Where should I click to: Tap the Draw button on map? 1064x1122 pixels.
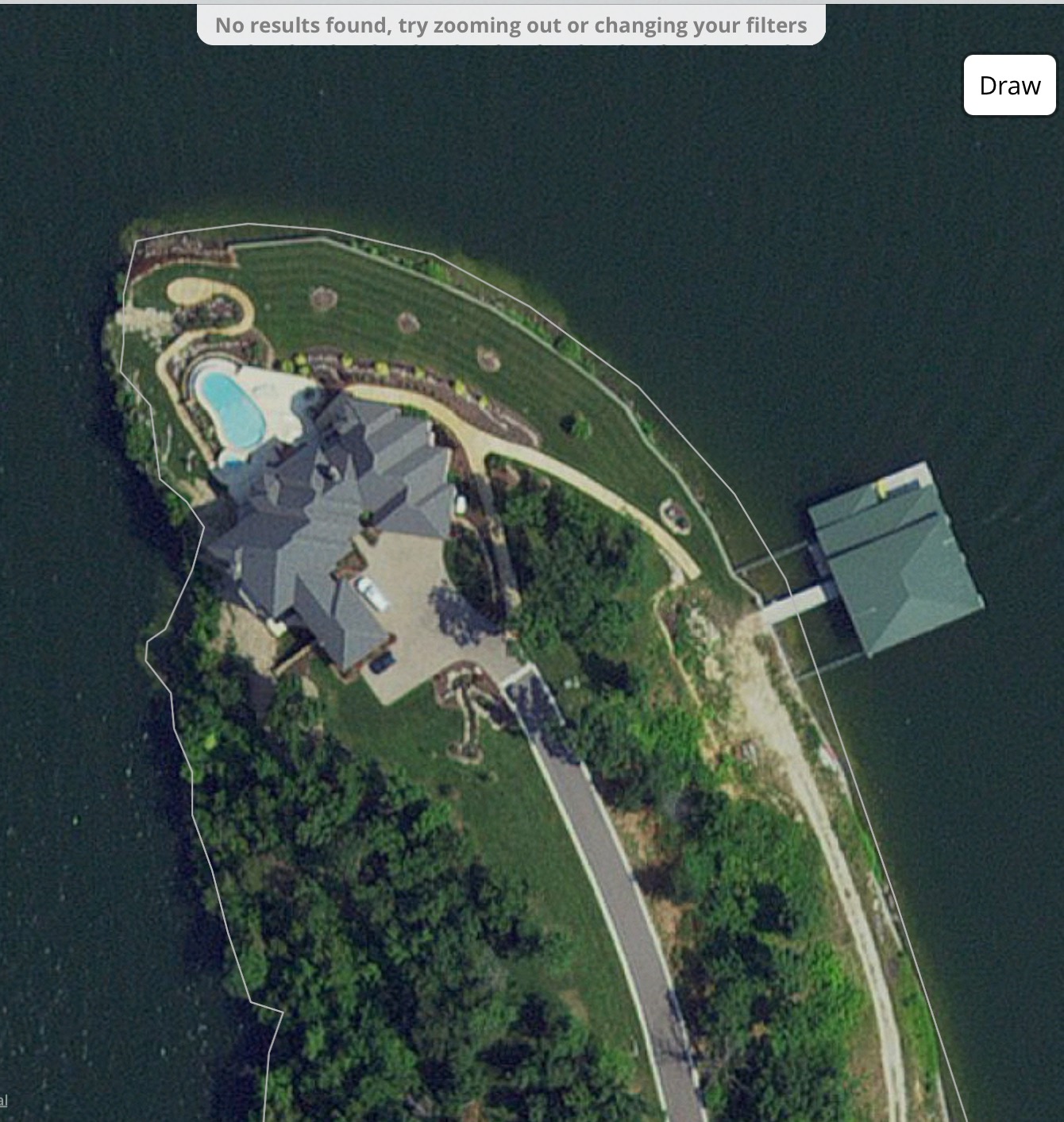point(1009,85)
